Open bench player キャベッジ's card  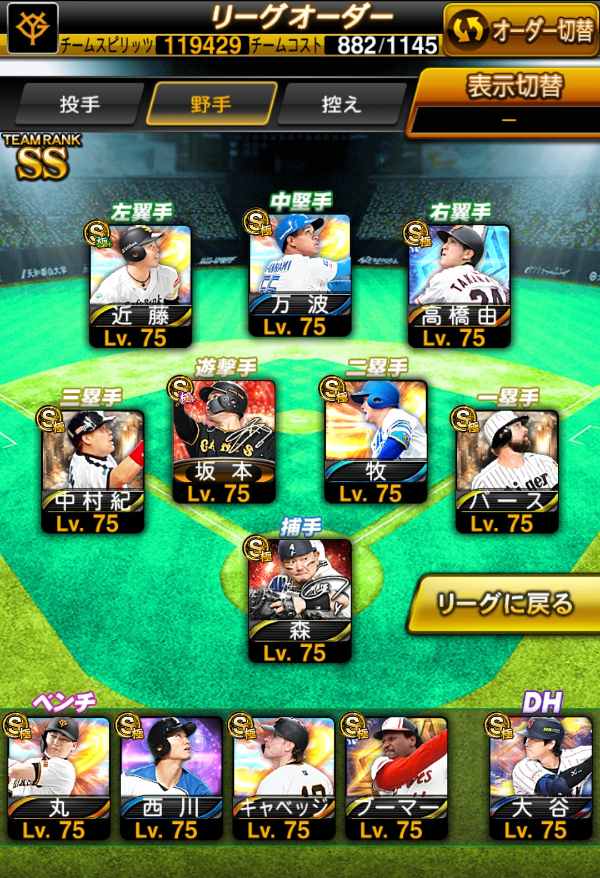284,778
